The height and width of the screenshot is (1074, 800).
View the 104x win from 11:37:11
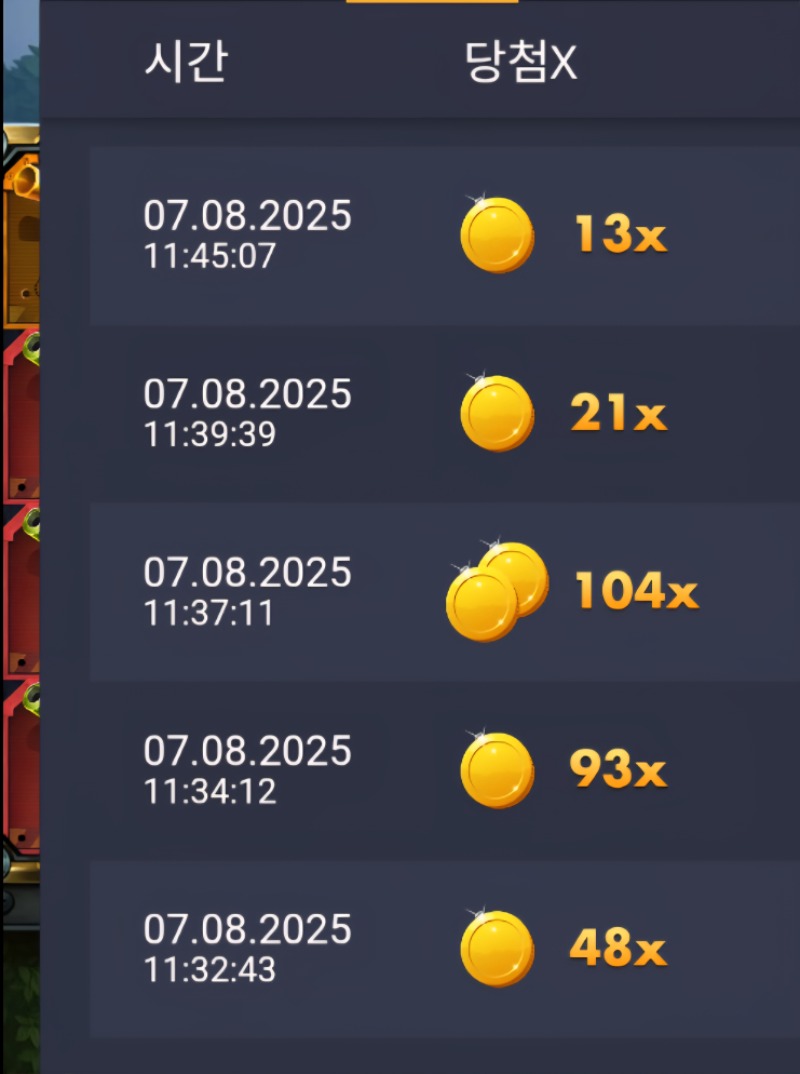[445, 592]
